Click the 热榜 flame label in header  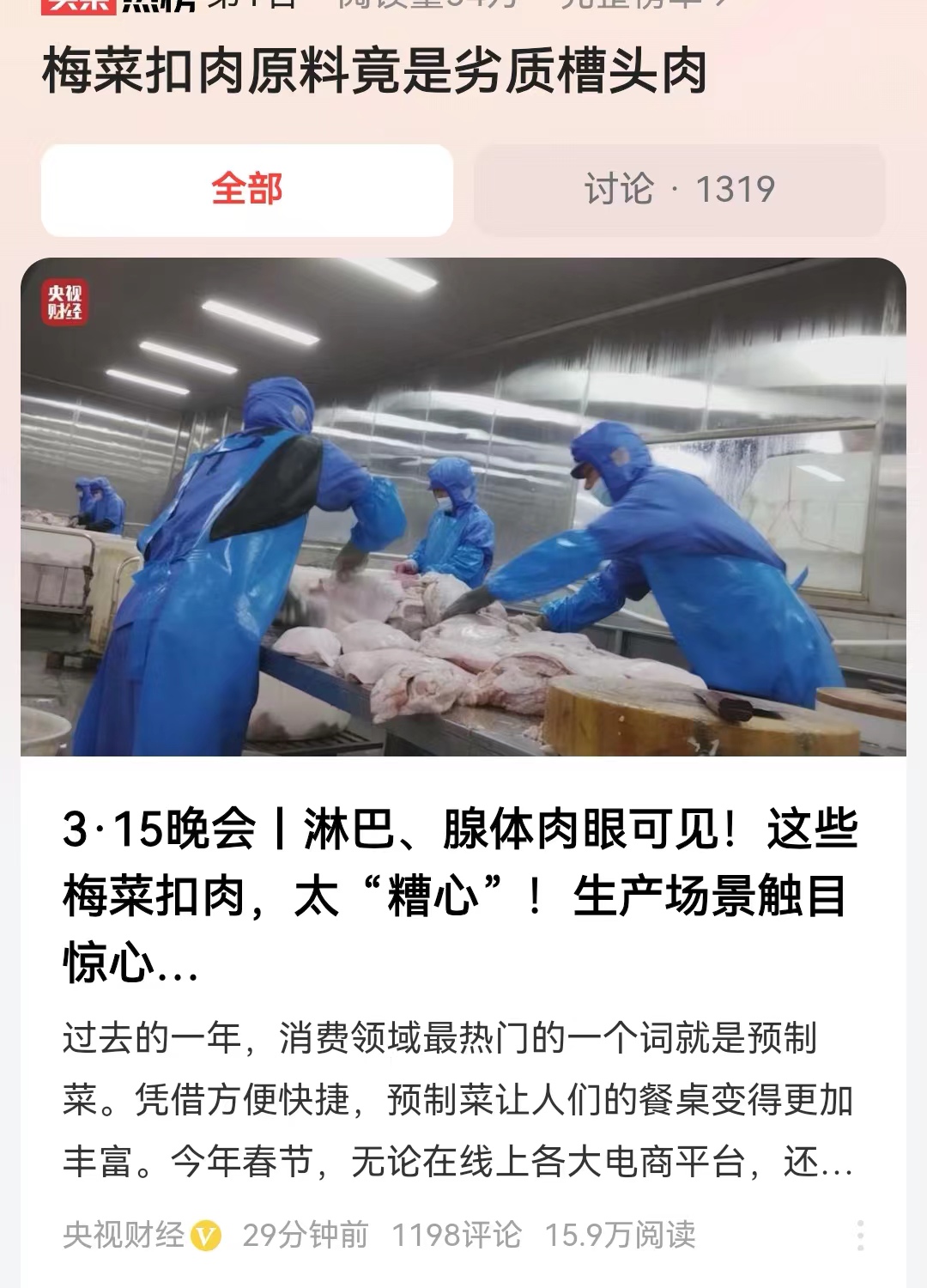tap(159, 9)
